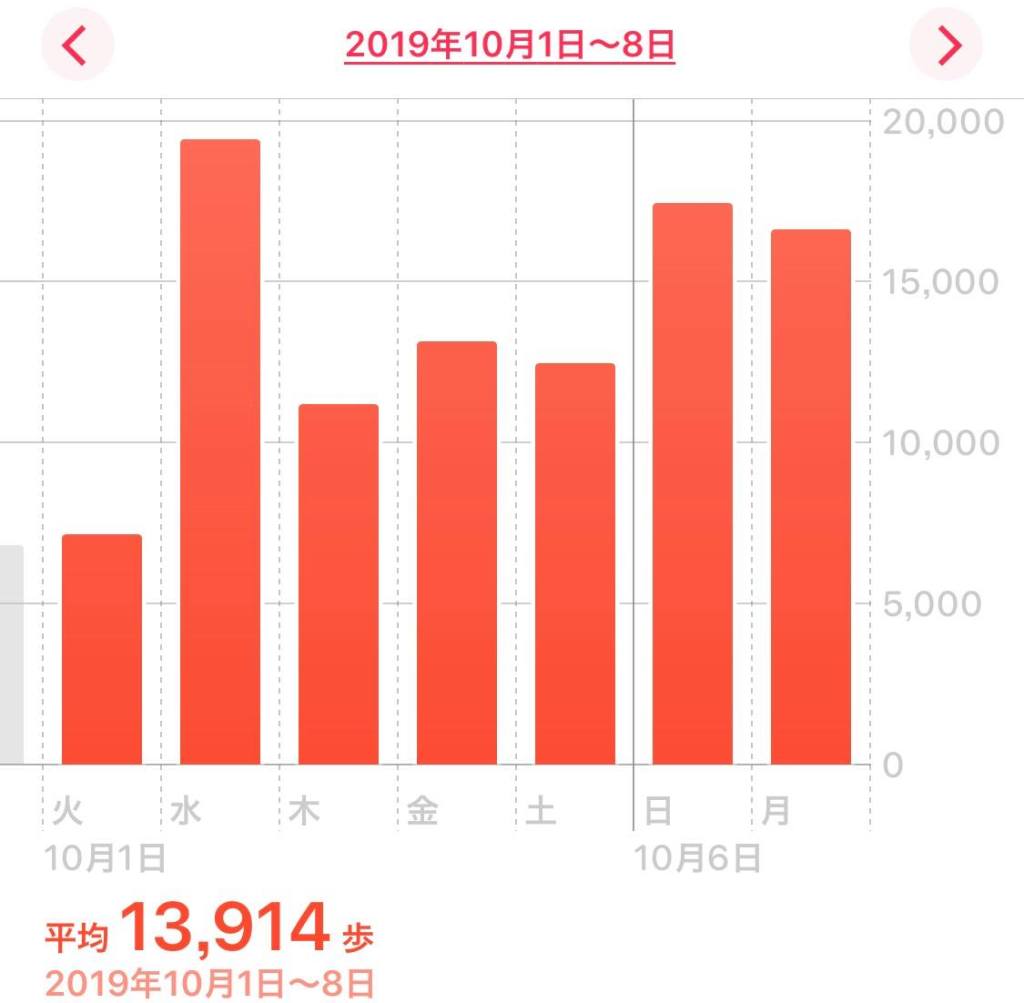The width and height of the screenshot is (1024, 1003).
Task: Select Sunday's (日) step bar
Action: click(692, 484)
